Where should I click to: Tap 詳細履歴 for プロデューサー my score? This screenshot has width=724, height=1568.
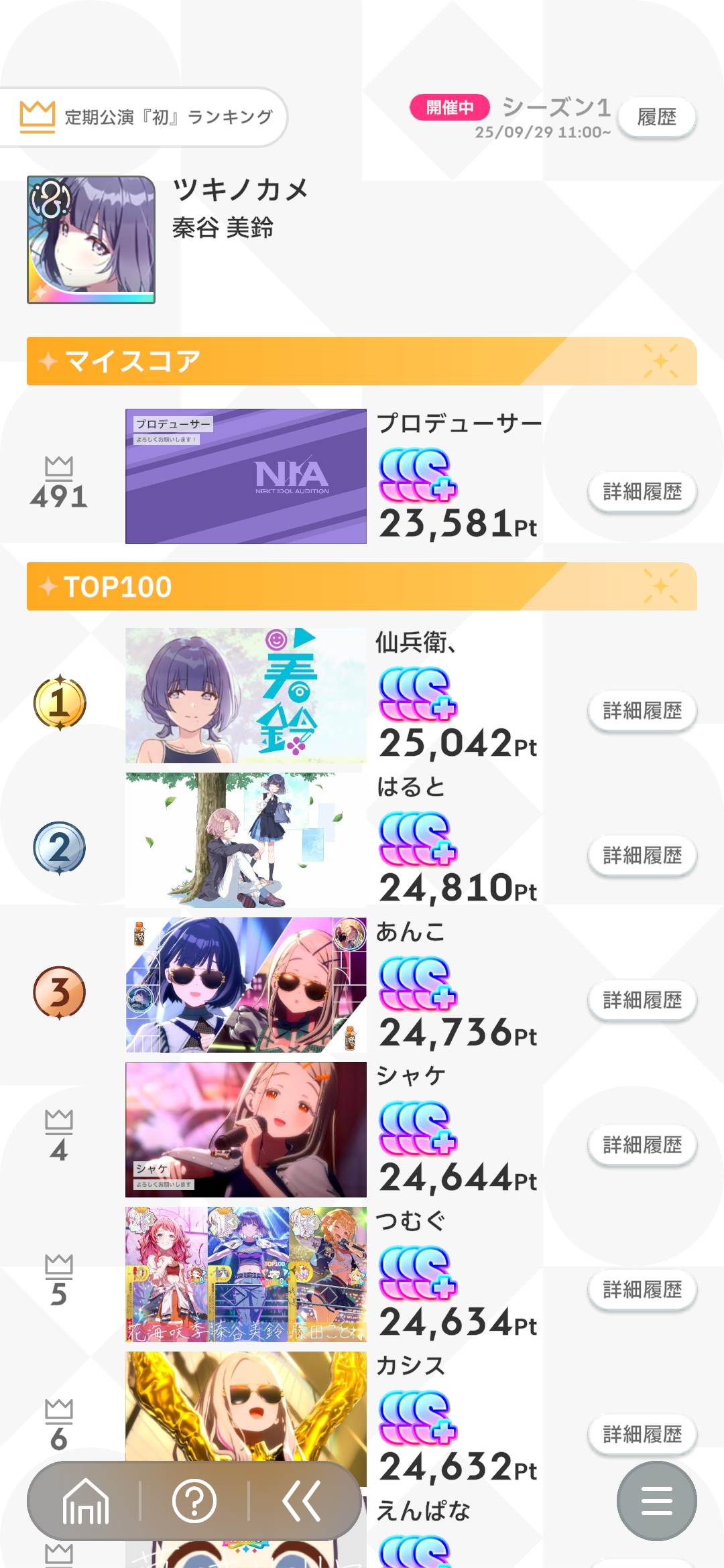coord(642,492)
